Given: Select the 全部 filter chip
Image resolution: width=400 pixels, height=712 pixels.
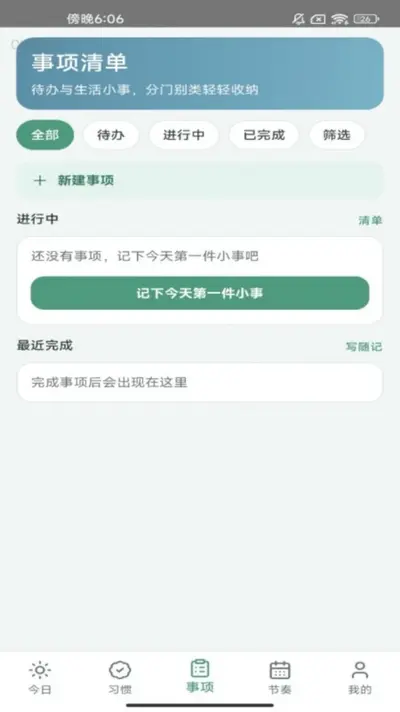Looking at the screenshot, I should click(45, 135).
